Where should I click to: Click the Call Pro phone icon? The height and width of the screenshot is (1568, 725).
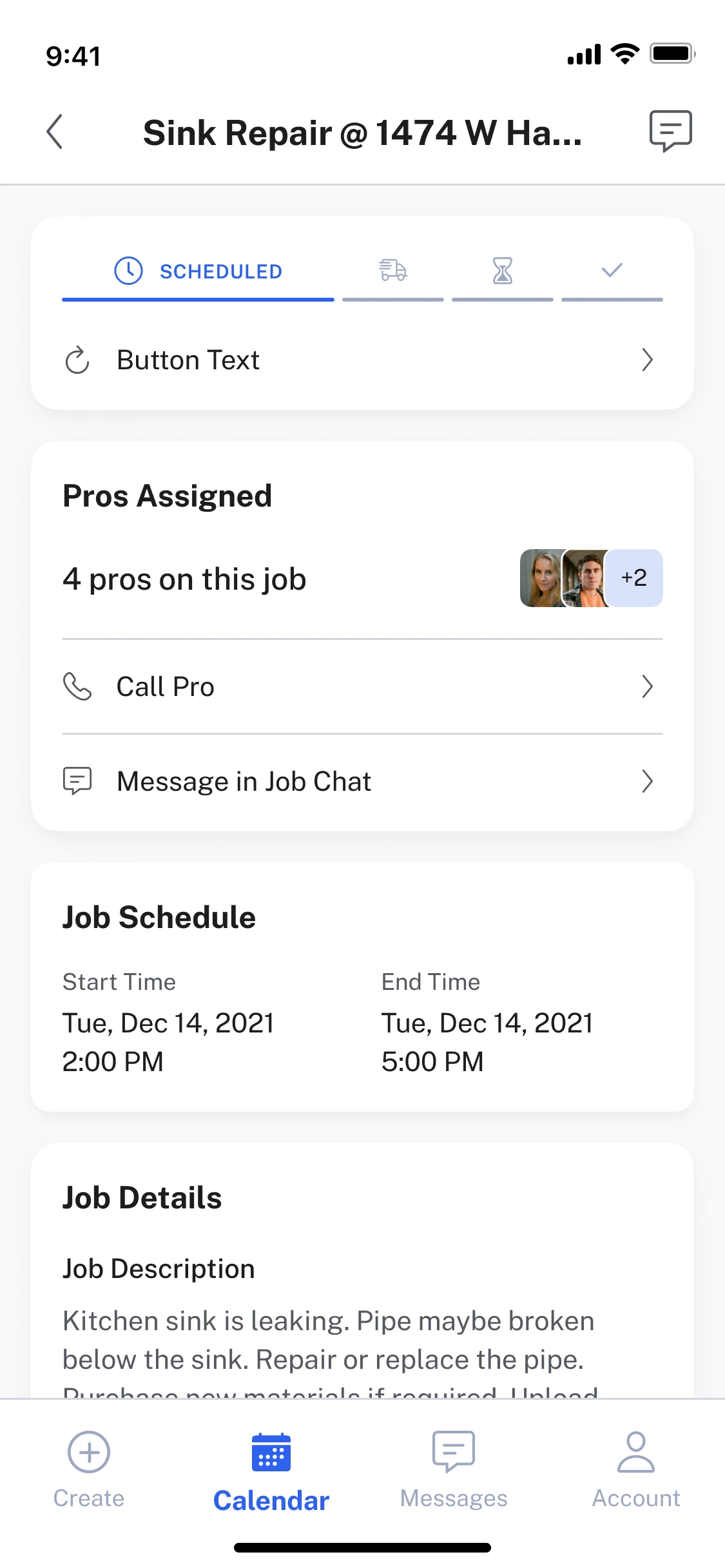click(x=77, y=686)
